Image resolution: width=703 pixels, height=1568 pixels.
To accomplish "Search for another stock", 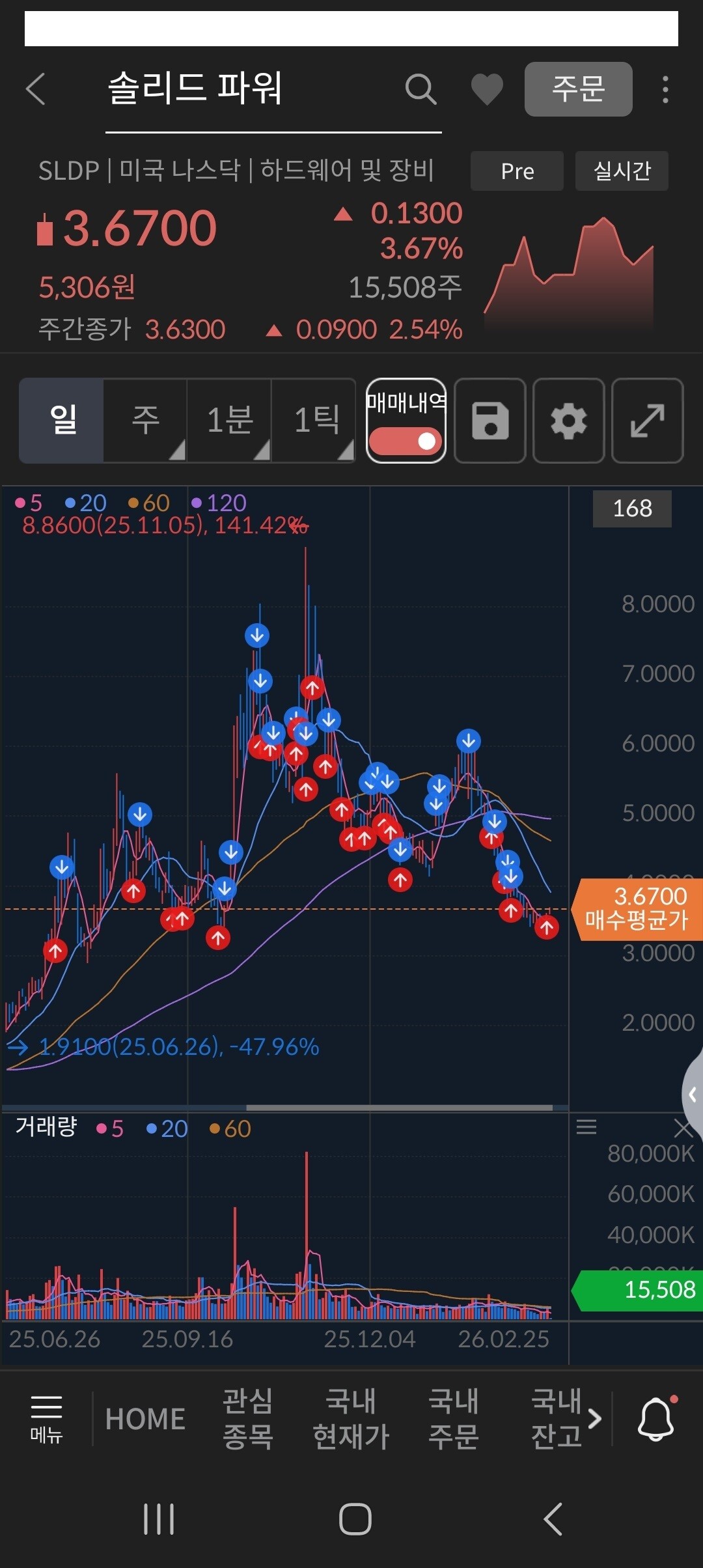I will click(420, 89).
